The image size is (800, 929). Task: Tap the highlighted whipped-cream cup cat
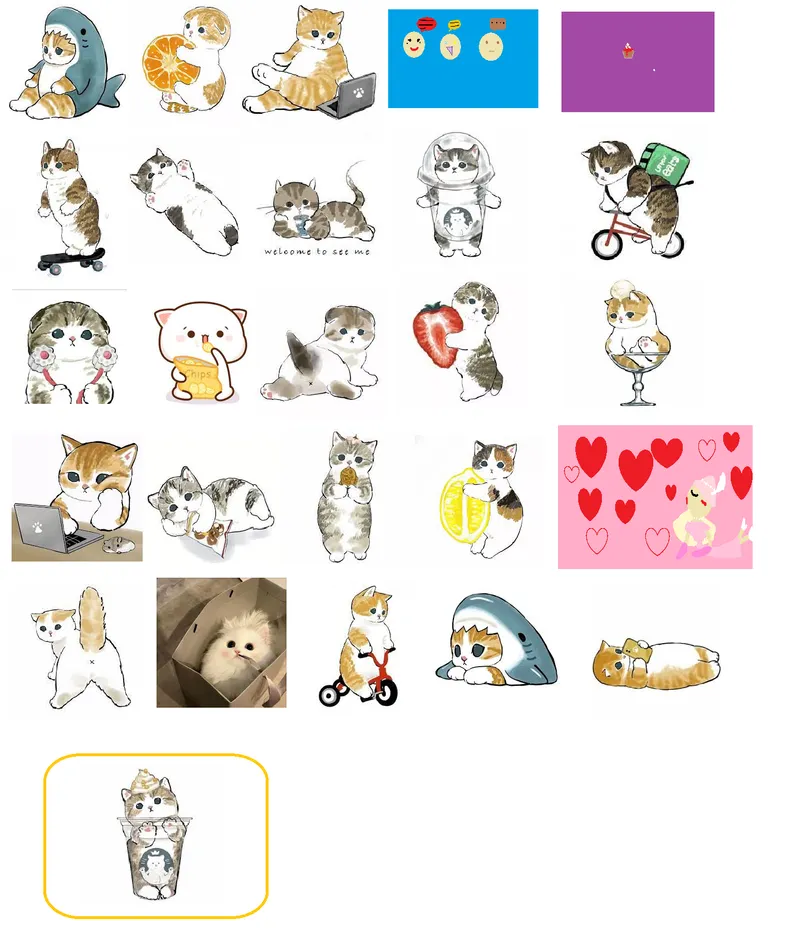[x=155, y=836]
